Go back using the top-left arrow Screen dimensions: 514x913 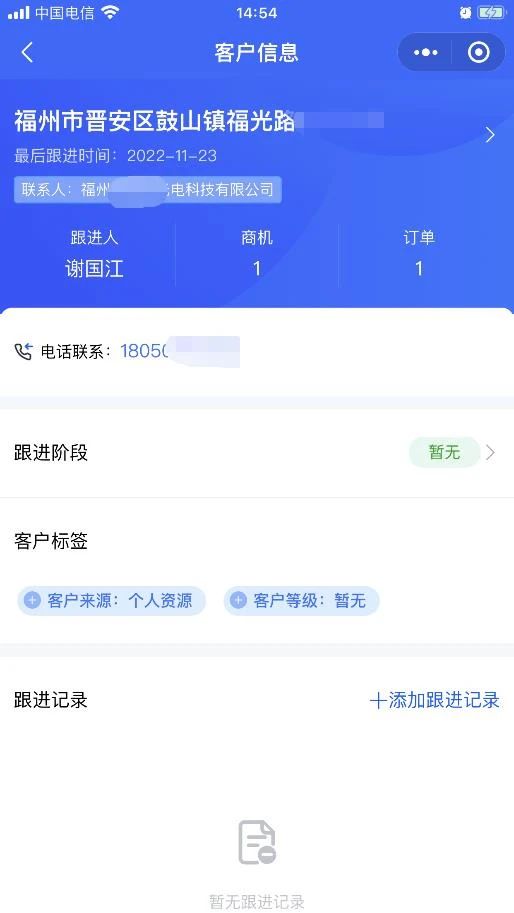click(x=27, y=52)
